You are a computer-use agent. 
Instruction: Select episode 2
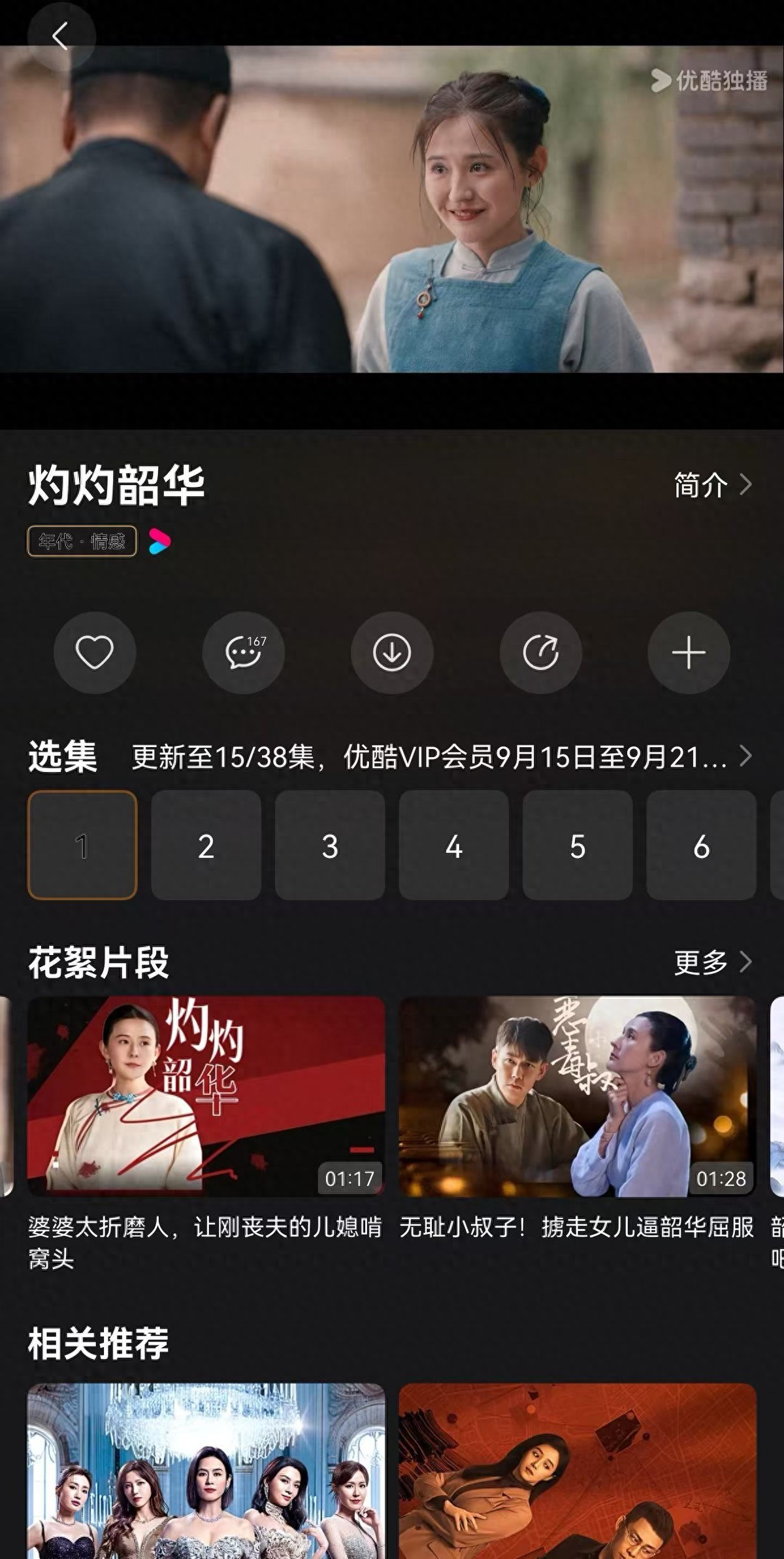coord(206,845)
